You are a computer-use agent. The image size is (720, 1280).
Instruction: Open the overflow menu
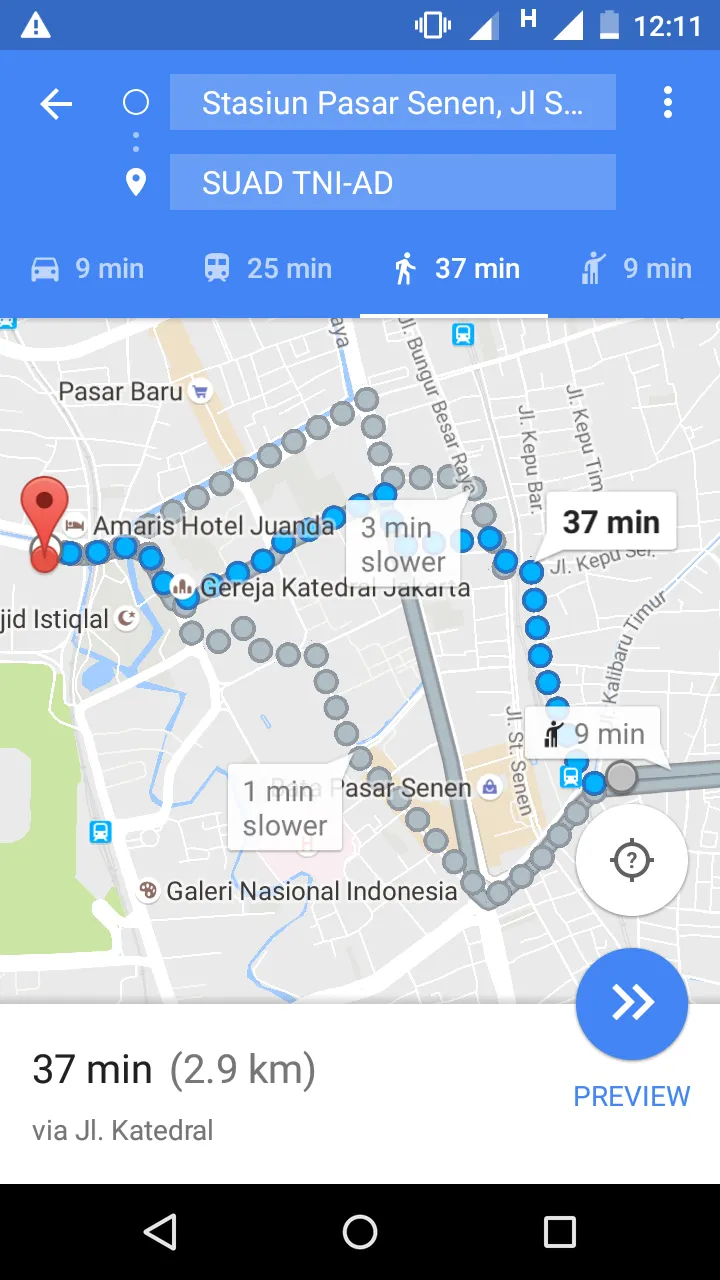tap(668, 102)
